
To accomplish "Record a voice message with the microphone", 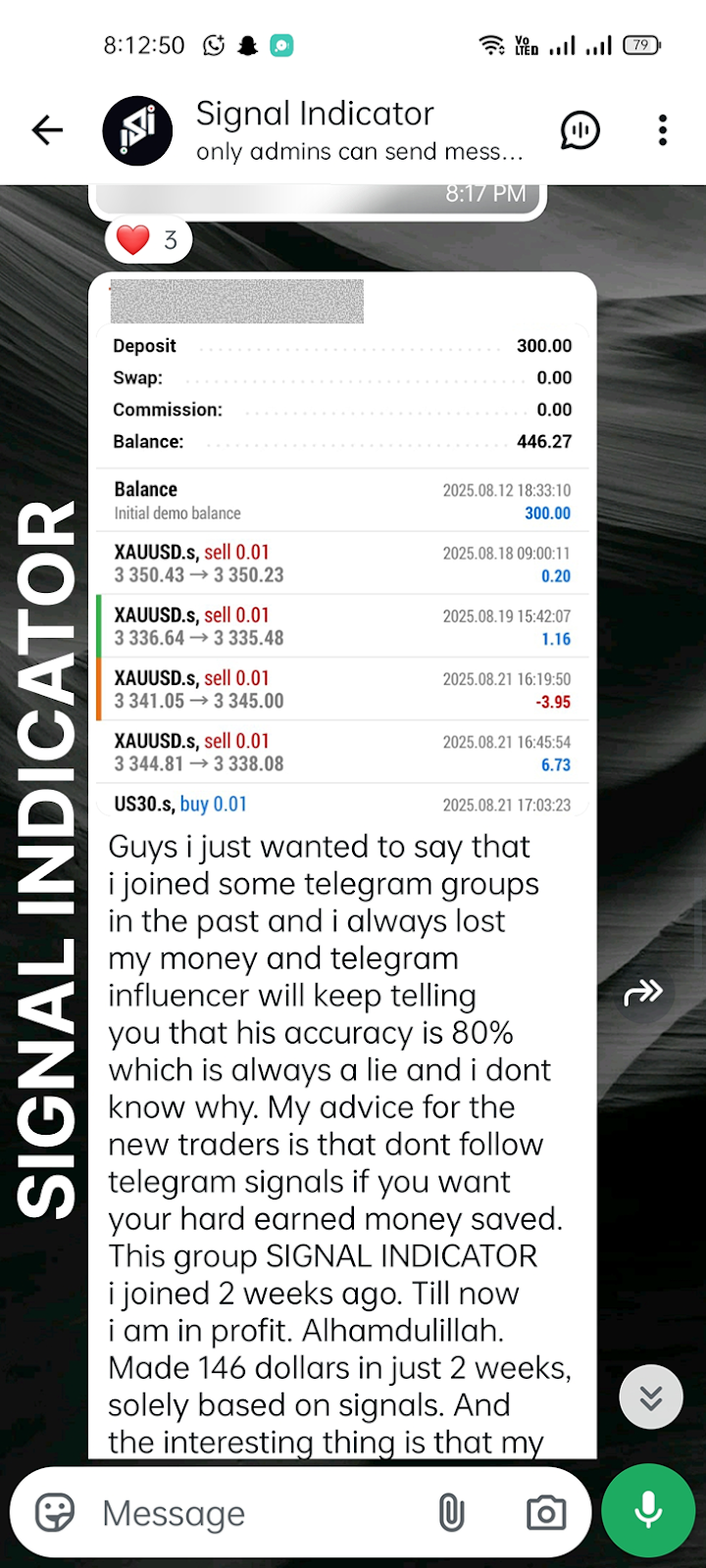I will [x=648, y=1510].
